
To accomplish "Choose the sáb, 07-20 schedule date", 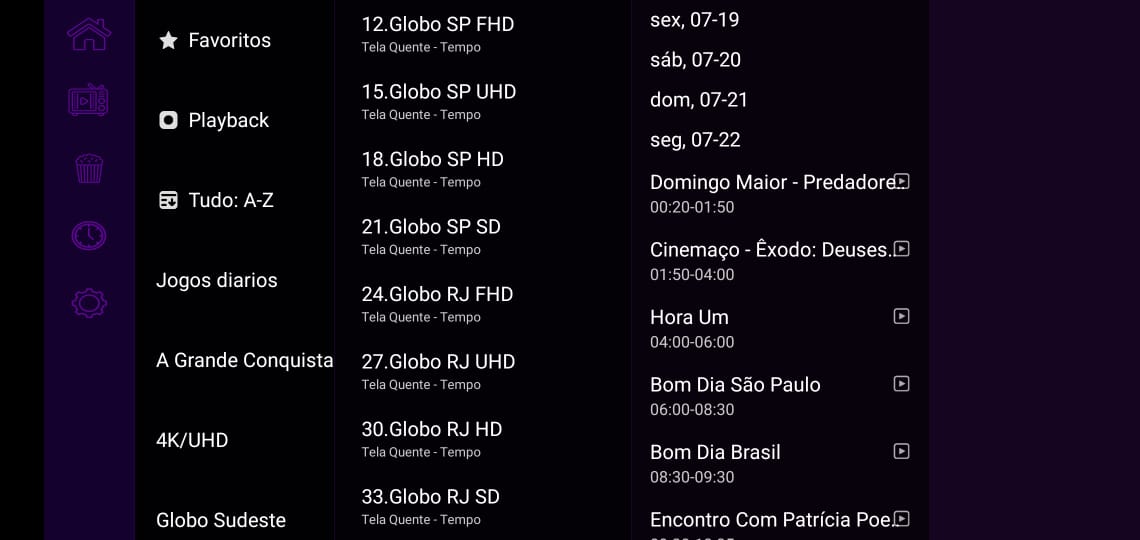I will [x=695, y=60].
